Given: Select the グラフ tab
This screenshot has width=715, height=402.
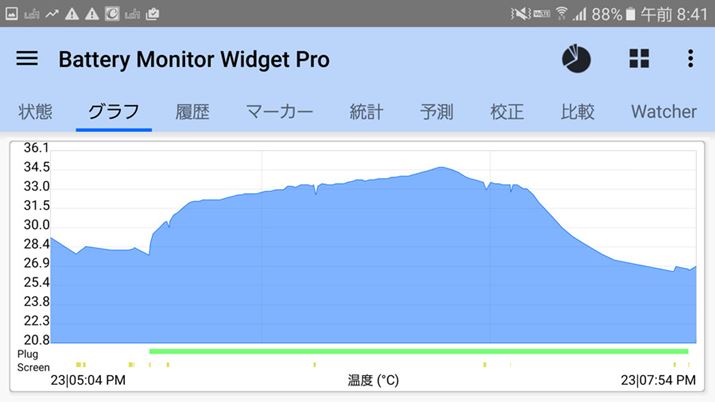Looking at the screenshot, I should tap(113, 111).
